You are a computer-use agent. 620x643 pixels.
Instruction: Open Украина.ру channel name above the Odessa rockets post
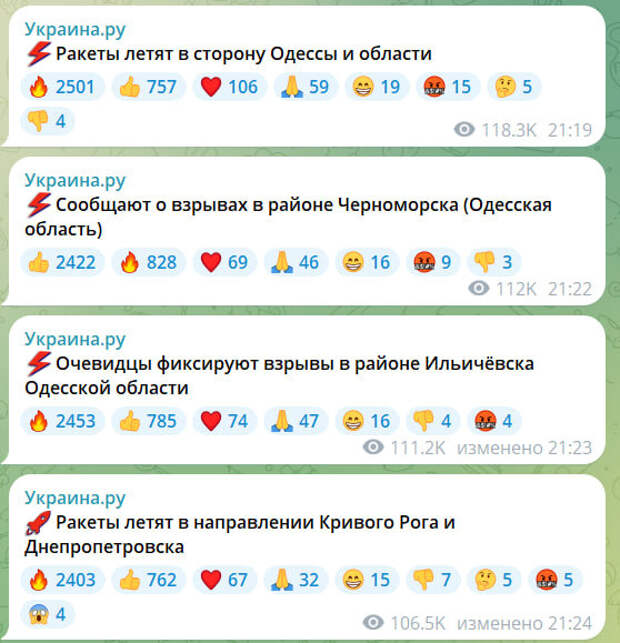point(75,28)
